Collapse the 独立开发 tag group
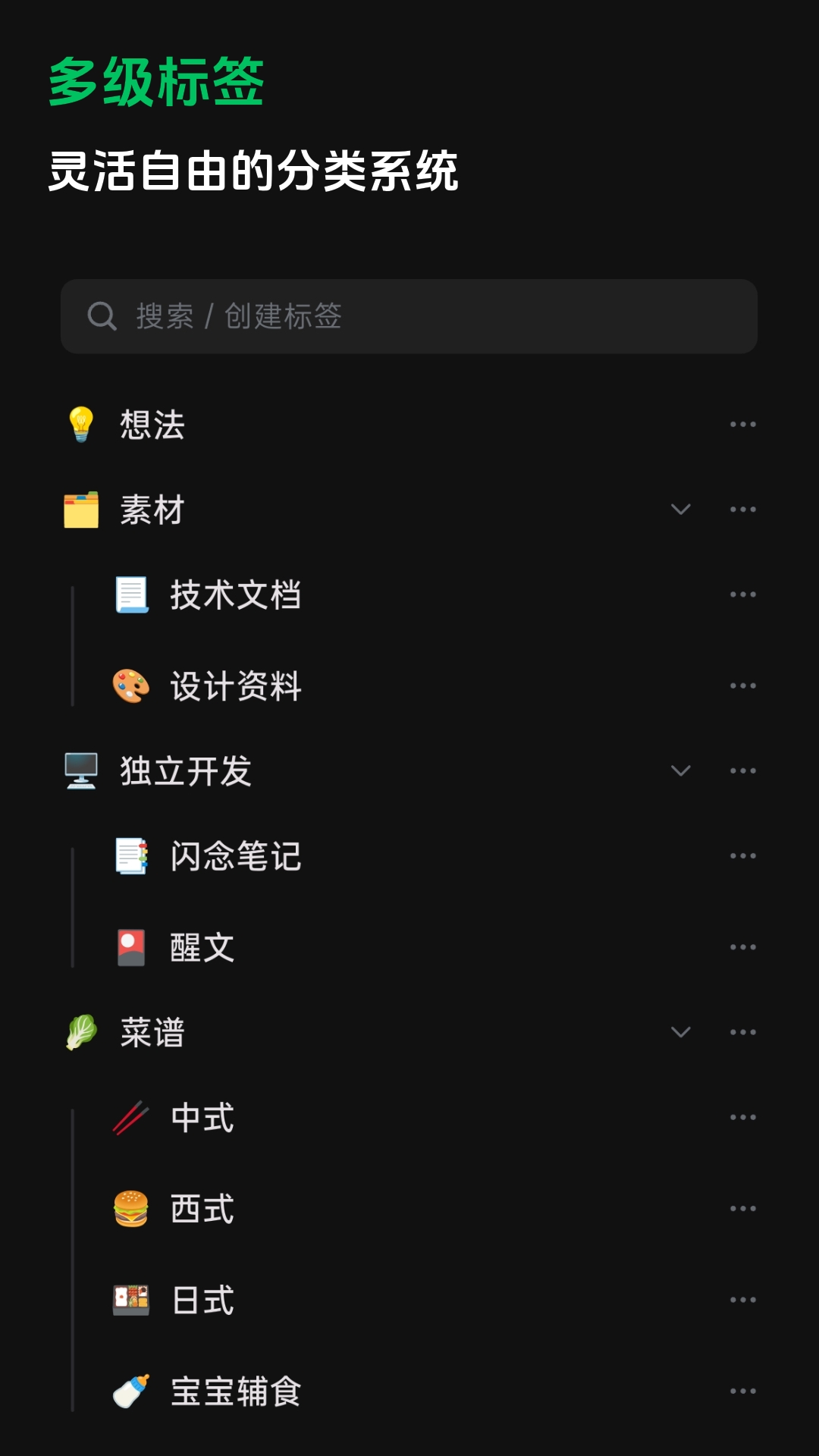 680,770
